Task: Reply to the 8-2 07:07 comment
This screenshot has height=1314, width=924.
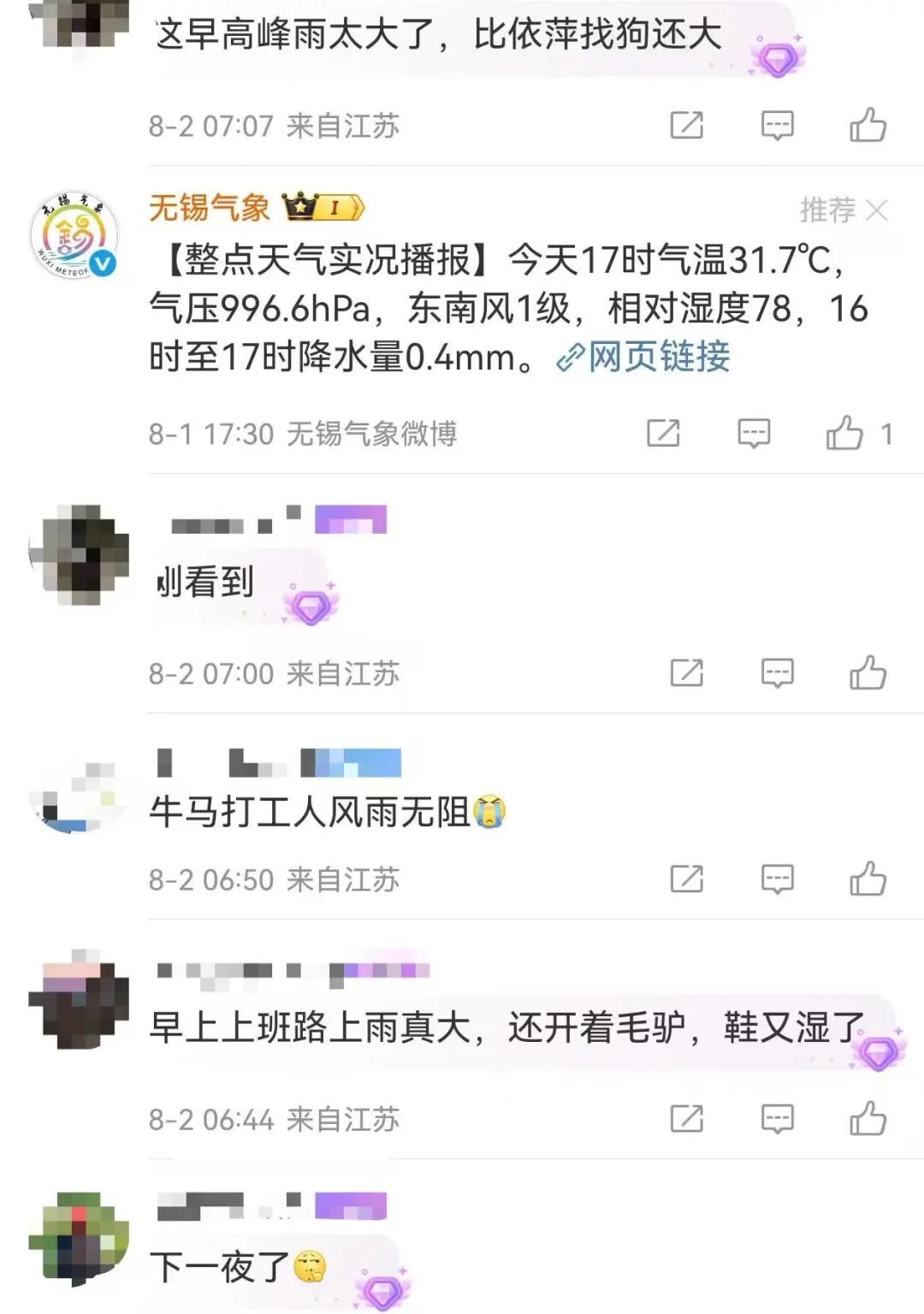Action: point(777,126)
